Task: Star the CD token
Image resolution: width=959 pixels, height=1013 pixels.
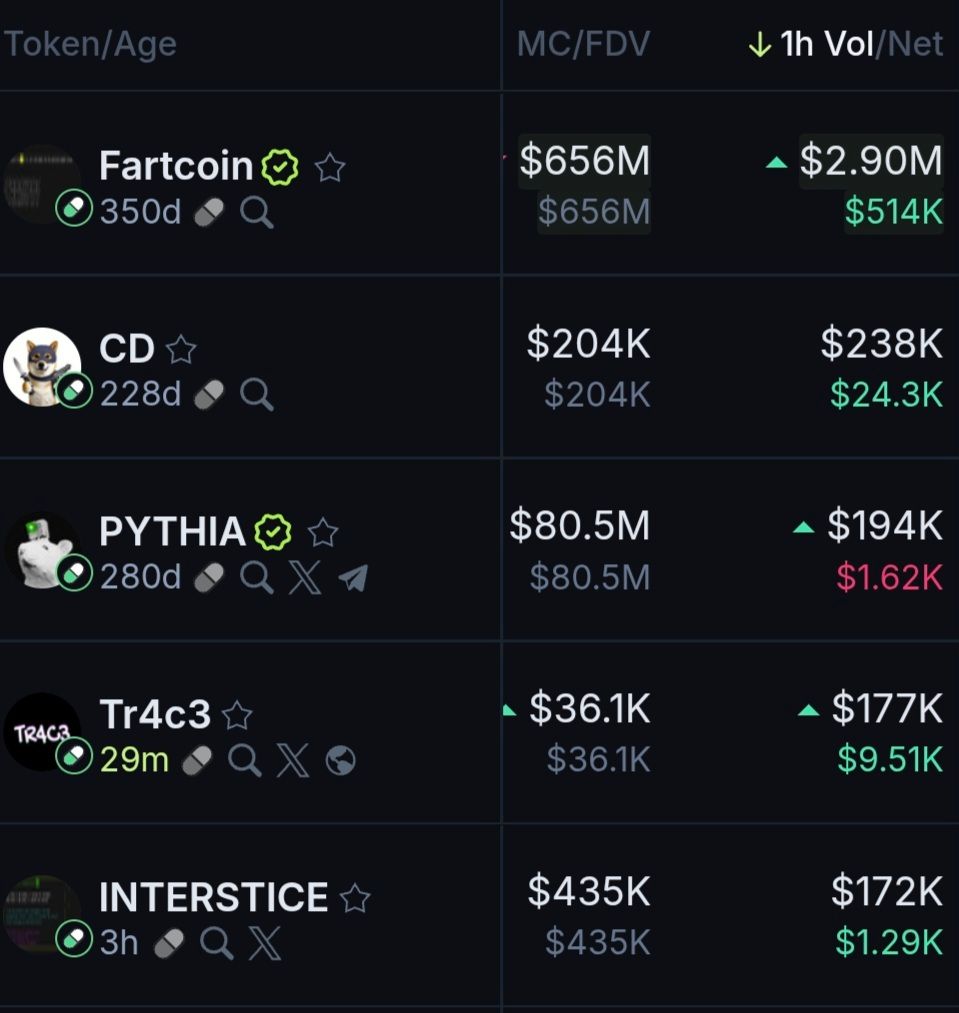Action: (181, 350)
